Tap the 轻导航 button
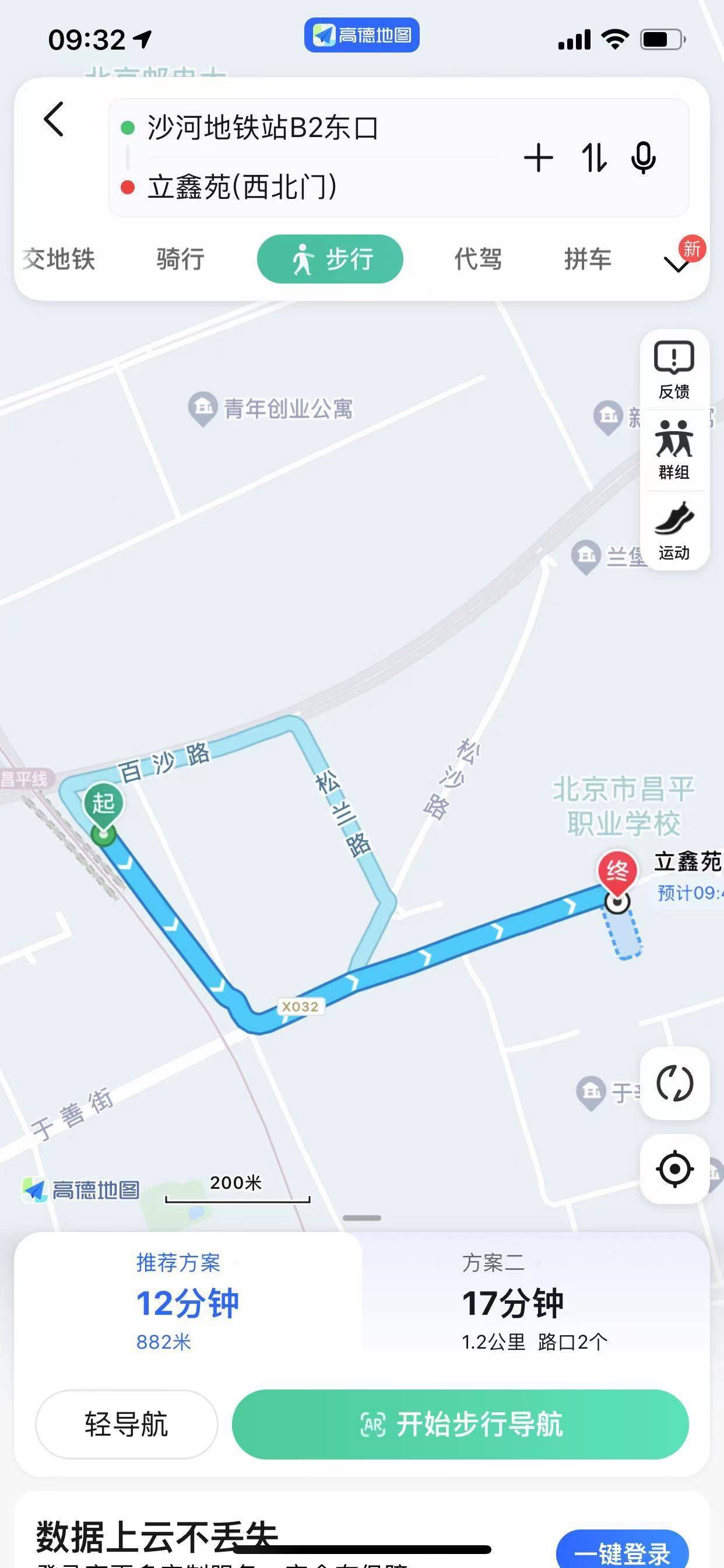The image size is (724, 1568). click(126, 1424)
